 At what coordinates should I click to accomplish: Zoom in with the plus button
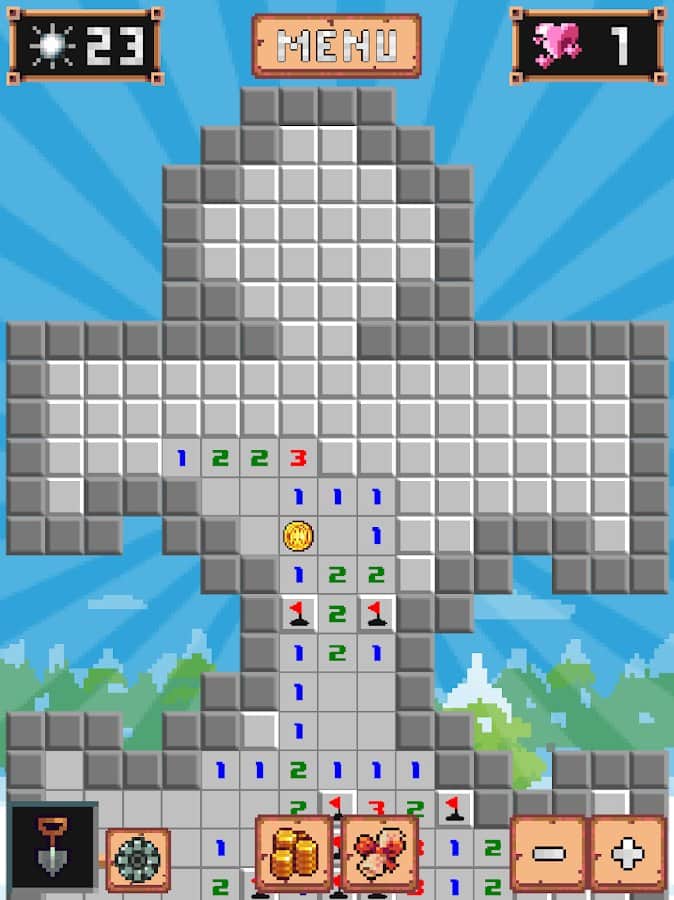[x=628, y=853]
